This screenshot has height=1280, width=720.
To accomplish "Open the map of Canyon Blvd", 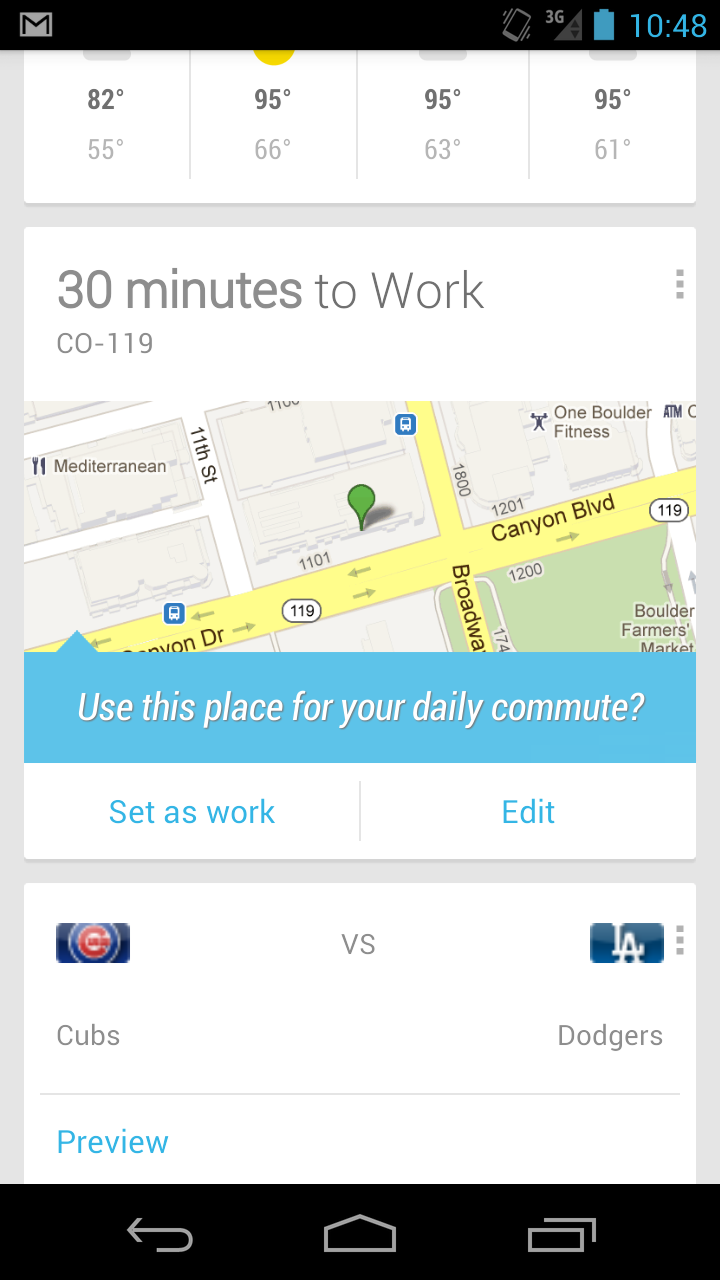I will click(x=360, y=527).
